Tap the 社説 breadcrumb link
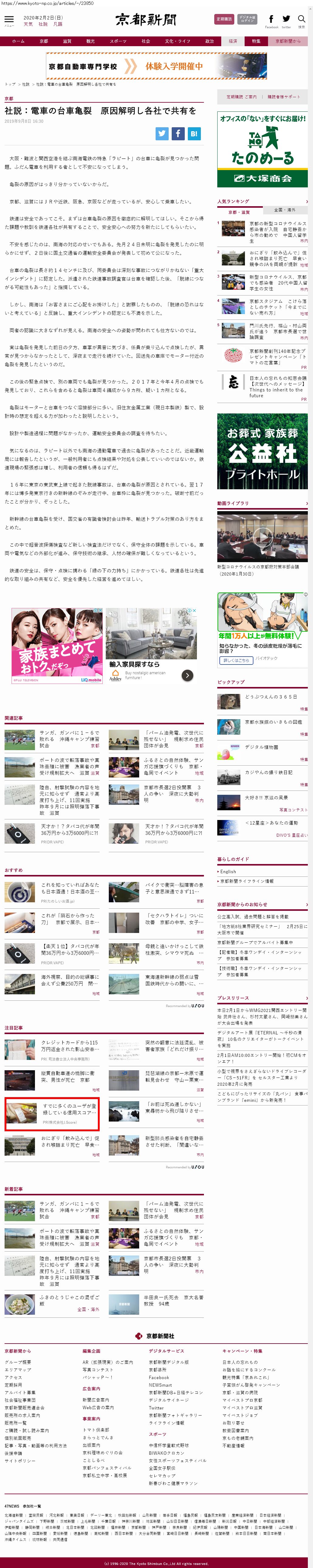Image resolution: width=313 pixels, height=1568 pixels. [x=26, y=85]
